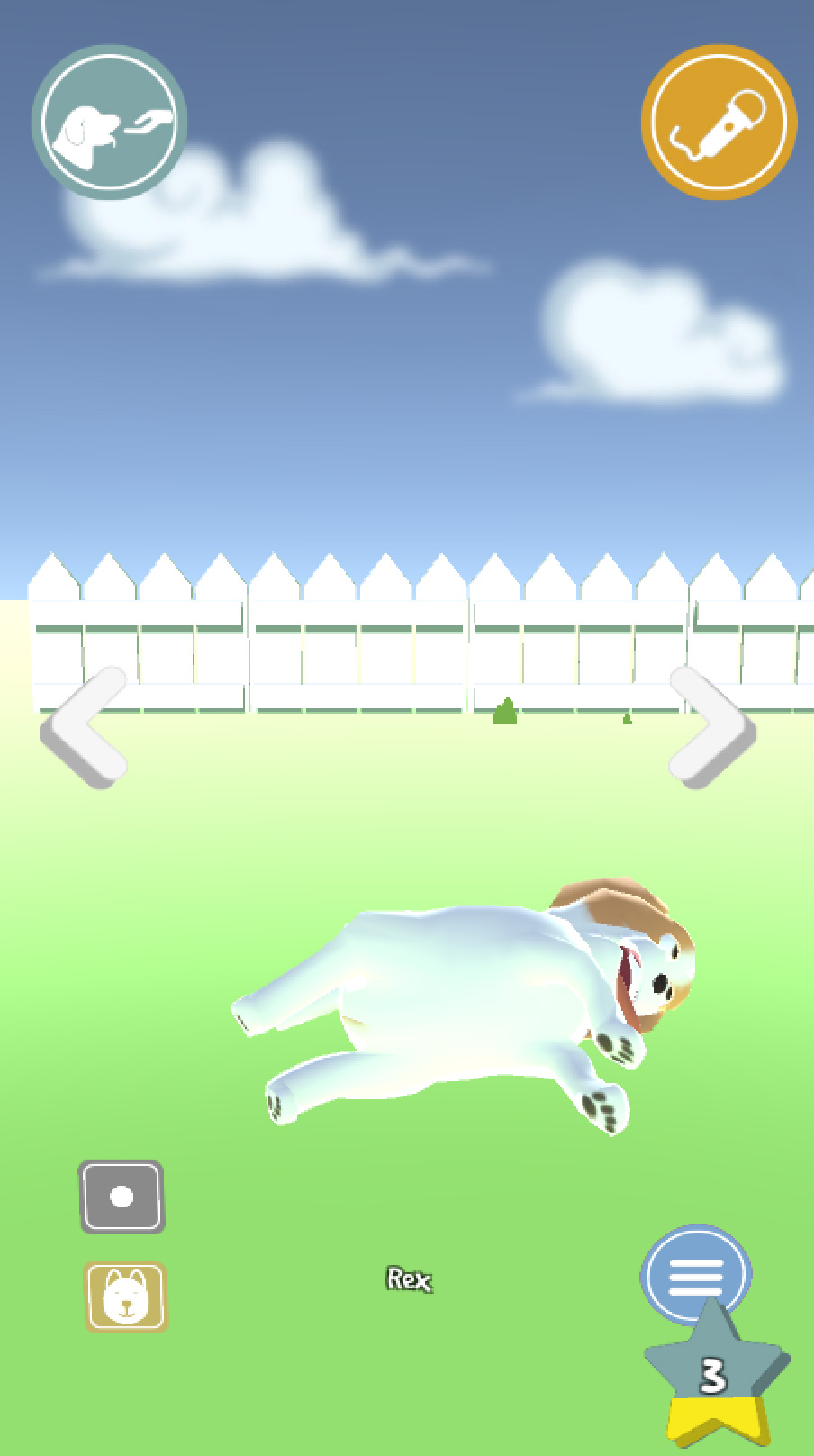Image resolution: width=814 pixels, height=1456 pixels.
Task: Move to the next scene with right arrow
Action: pos(711,727)
